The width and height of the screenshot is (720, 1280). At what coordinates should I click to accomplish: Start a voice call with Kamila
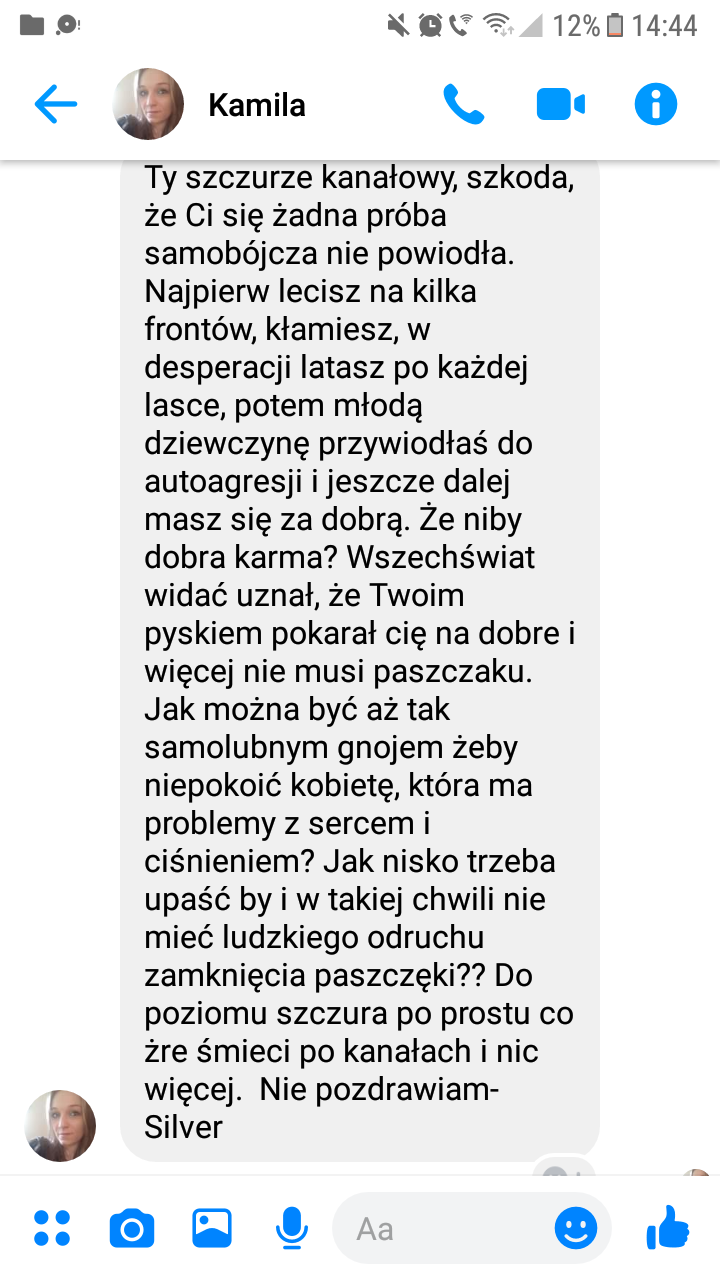click(x=464, y=104)
